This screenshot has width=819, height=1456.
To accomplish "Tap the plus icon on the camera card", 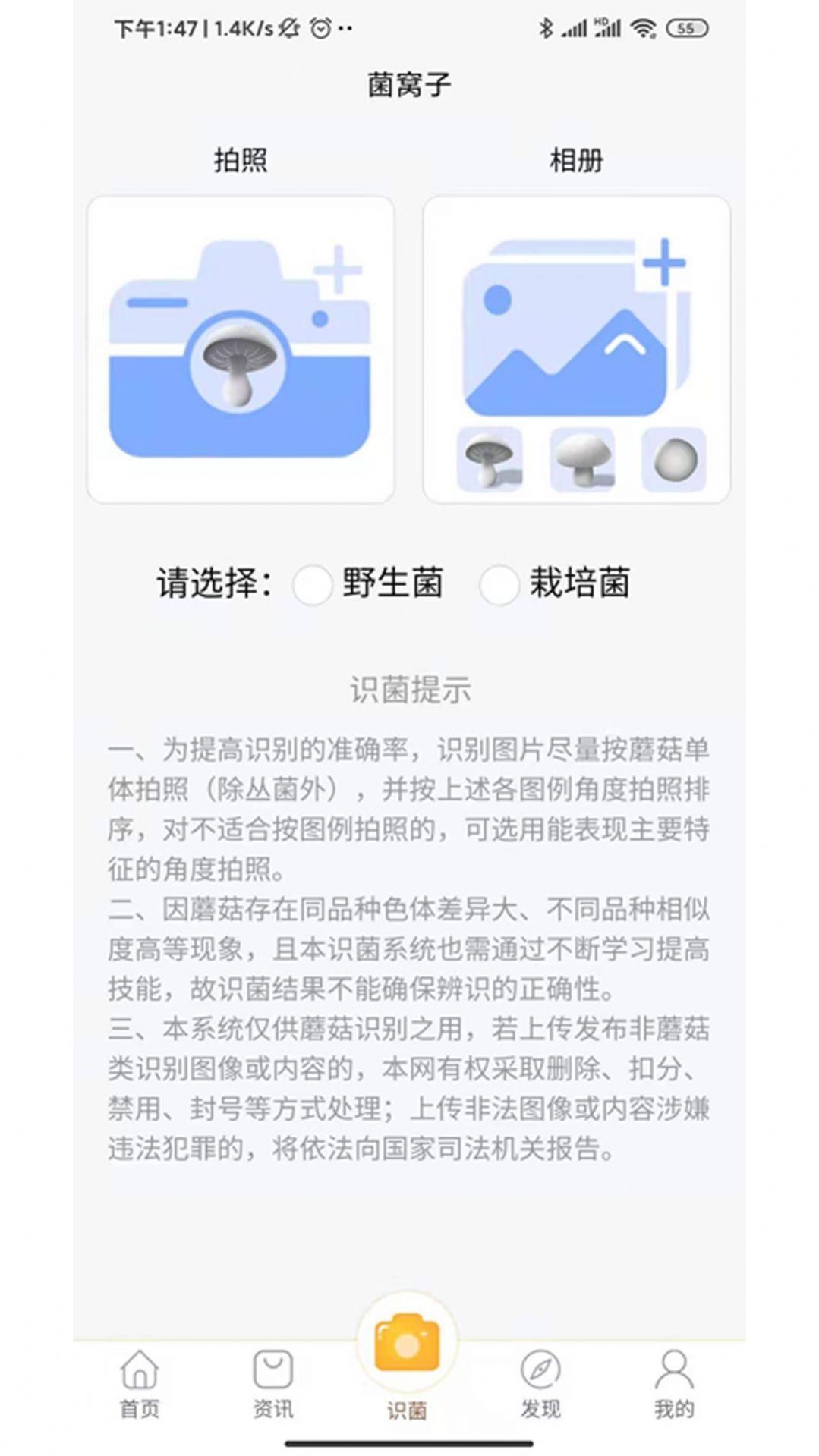I will 339,267.
